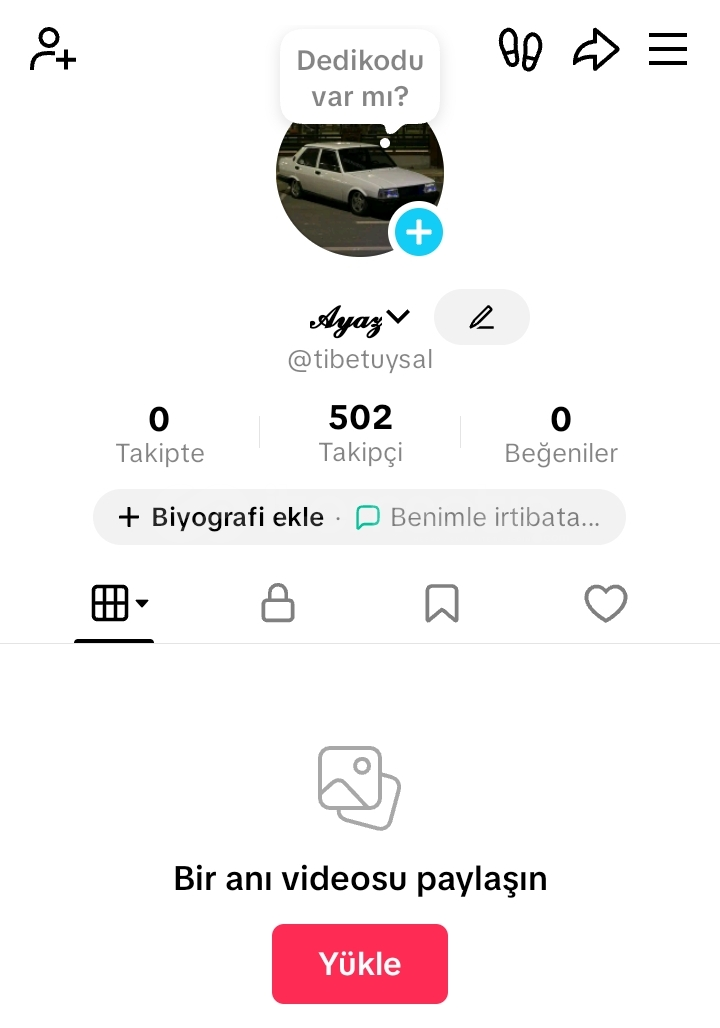Open the hamburger menu
Screen dimensions: 720x1028
[668, 49]
